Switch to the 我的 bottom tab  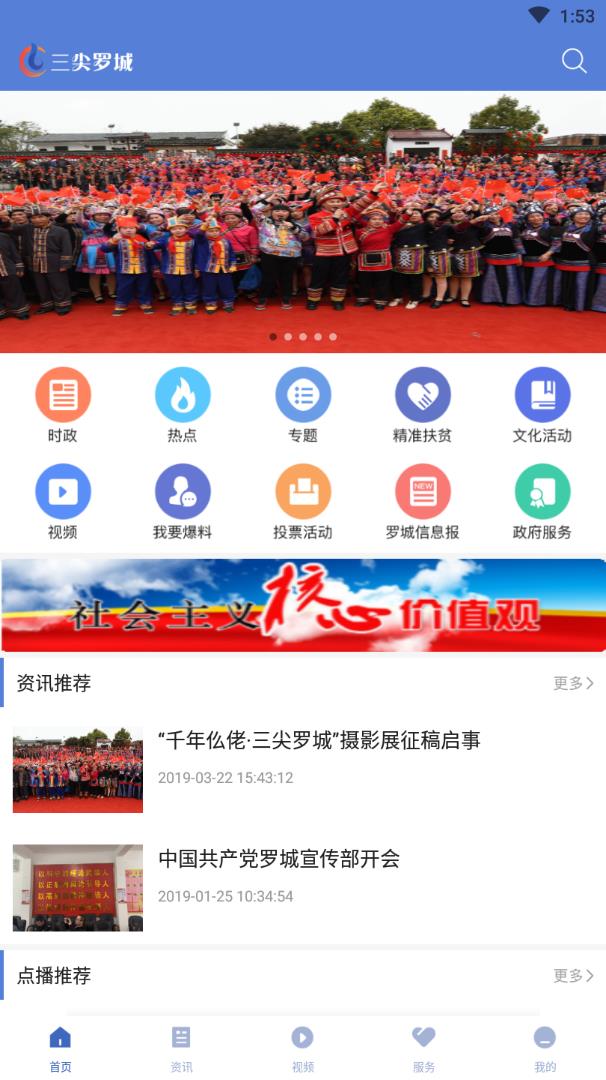click(545, 1047)
